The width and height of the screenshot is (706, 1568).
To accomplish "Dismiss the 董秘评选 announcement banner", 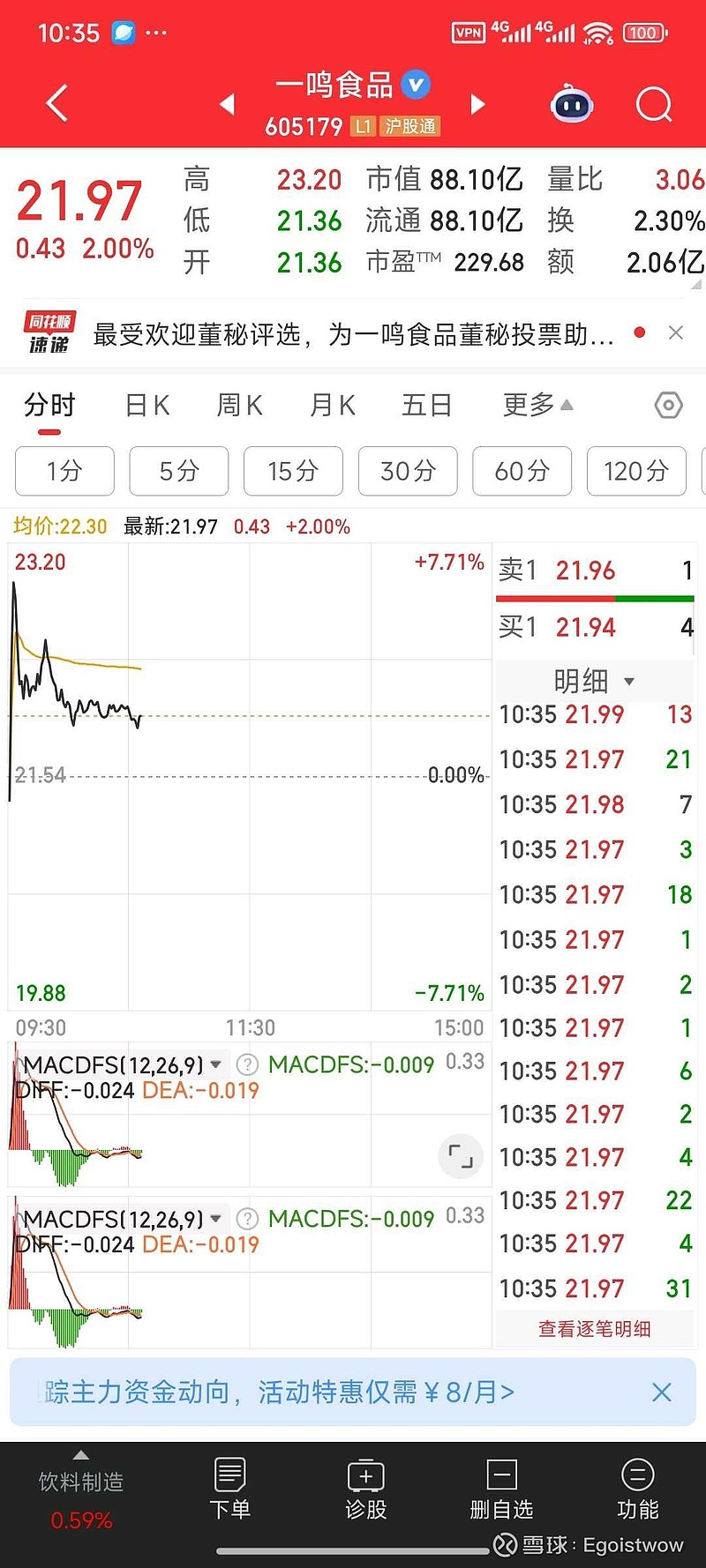I will click(676, 332).
